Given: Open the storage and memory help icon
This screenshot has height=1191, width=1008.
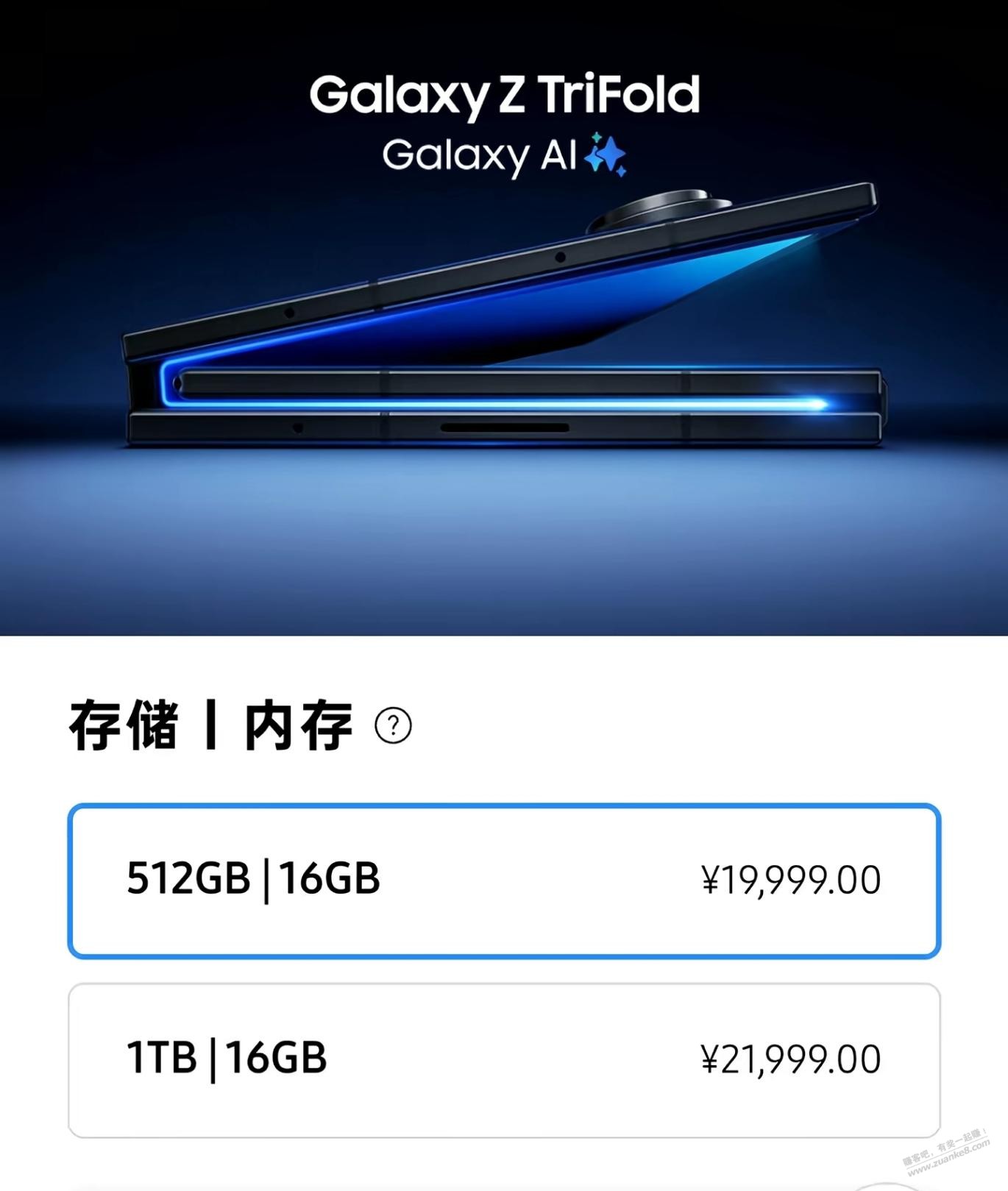Looking at the screenshot, I should [393, 726].
